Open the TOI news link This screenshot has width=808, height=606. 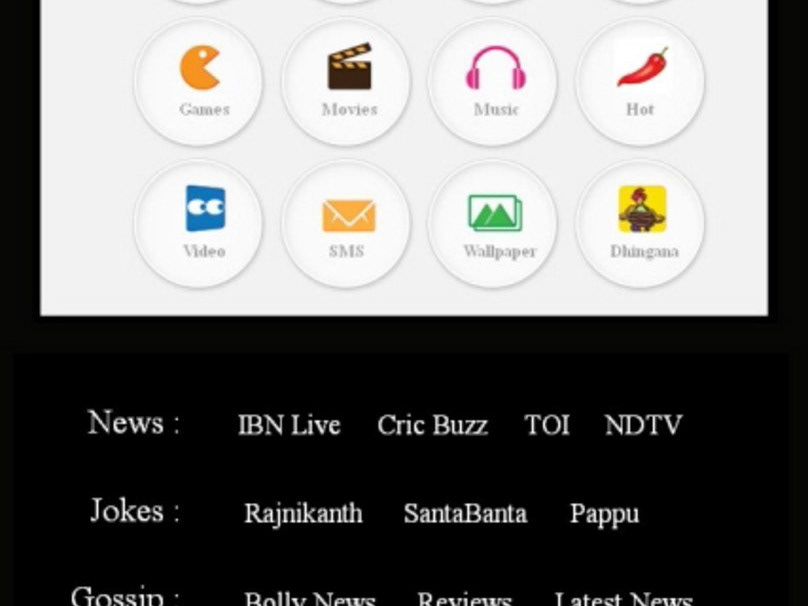[546, 425]
